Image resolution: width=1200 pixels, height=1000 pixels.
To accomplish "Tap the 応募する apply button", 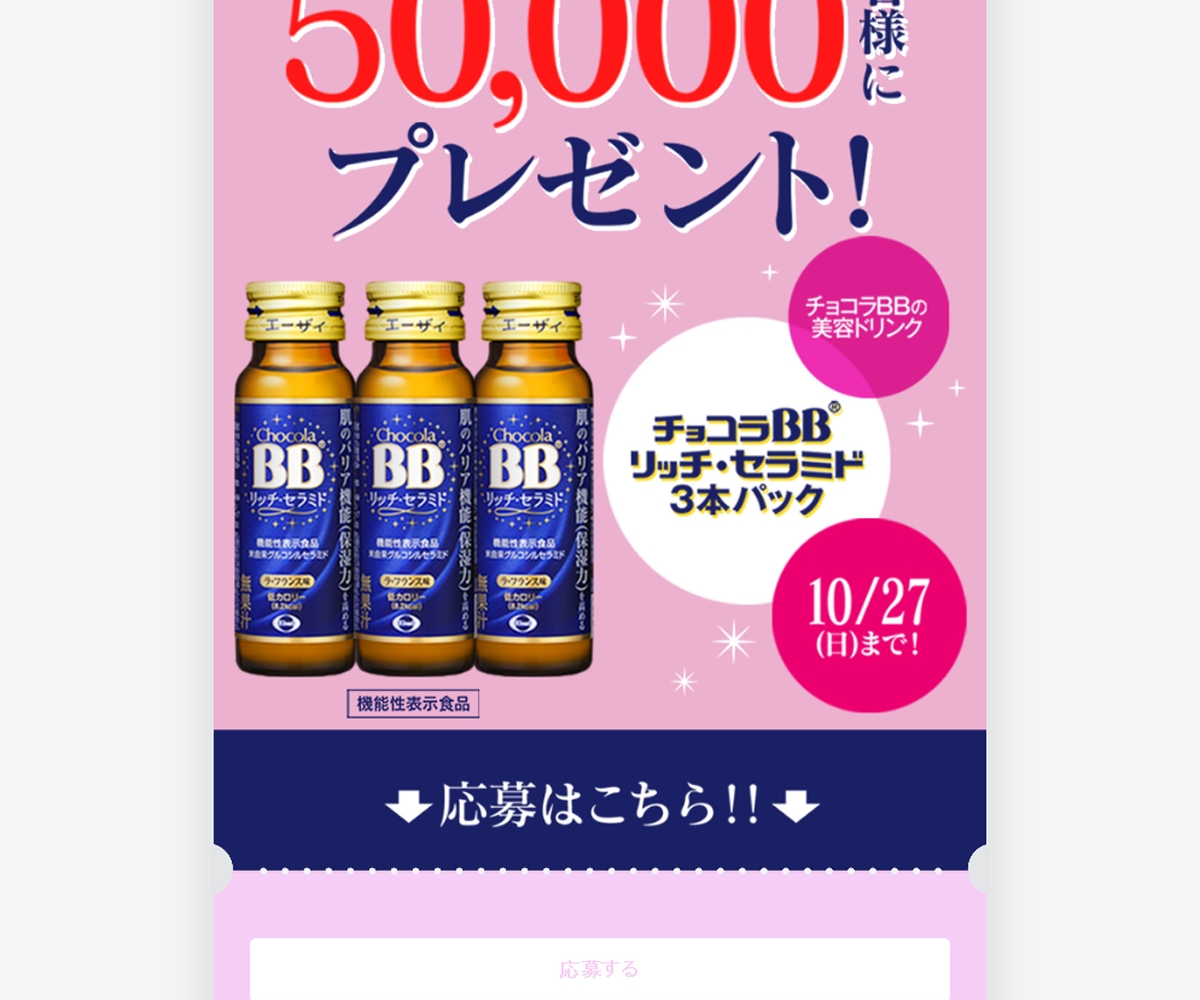I will [x=599, y=968].
